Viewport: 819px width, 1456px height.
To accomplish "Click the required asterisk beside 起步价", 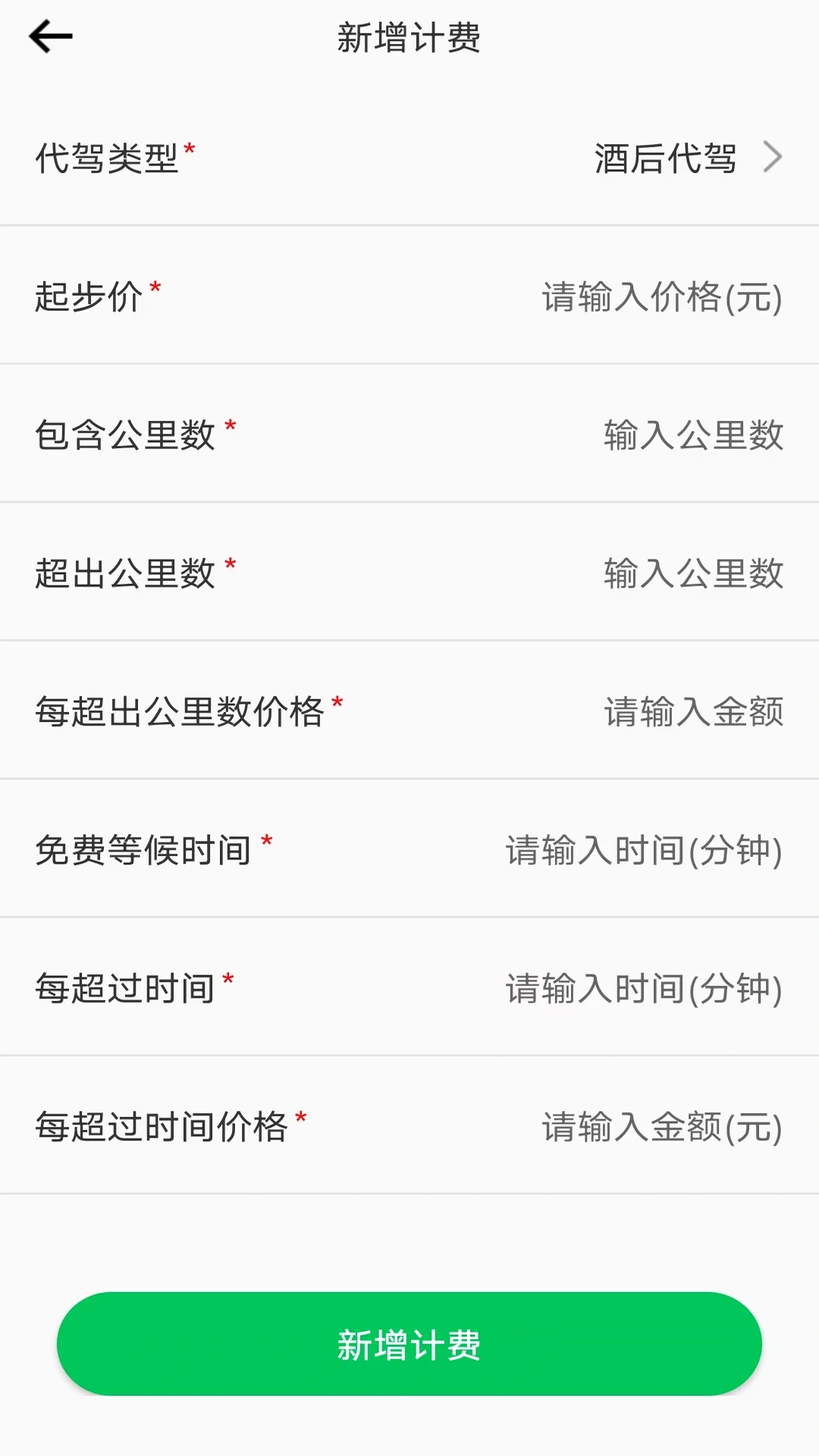I will (155, 286).
